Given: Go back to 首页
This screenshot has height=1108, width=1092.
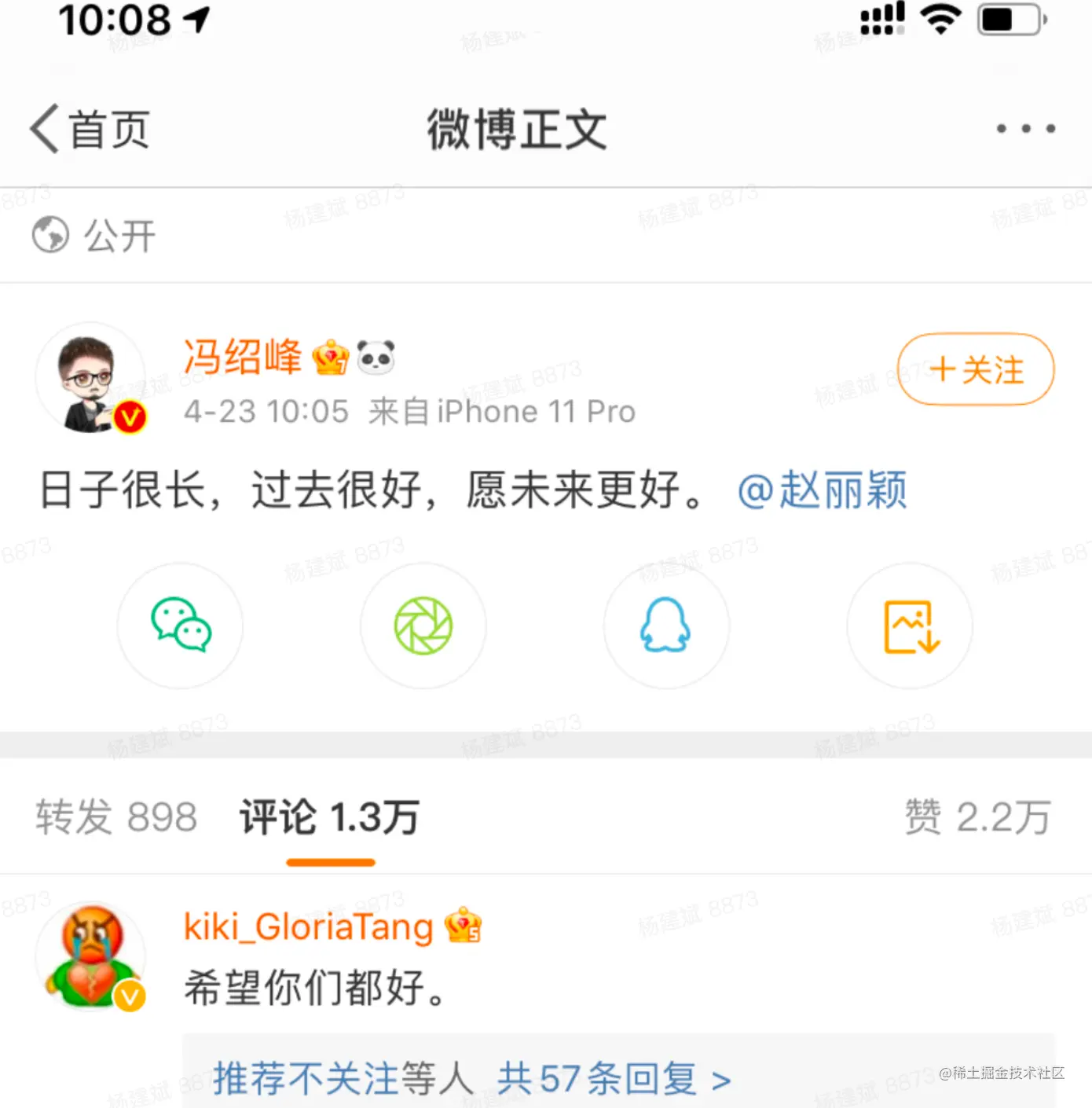Looking at the screenshot, I should pos(90,129).
